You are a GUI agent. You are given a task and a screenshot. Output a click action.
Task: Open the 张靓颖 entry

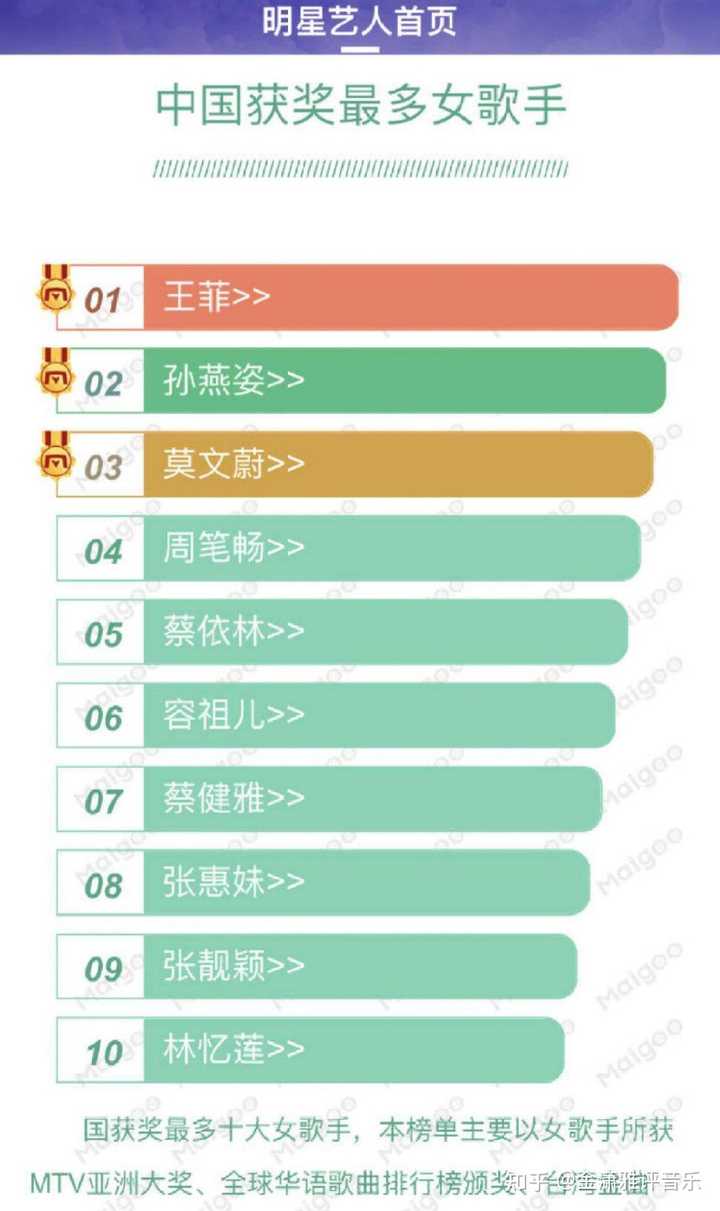coord(316,966)
